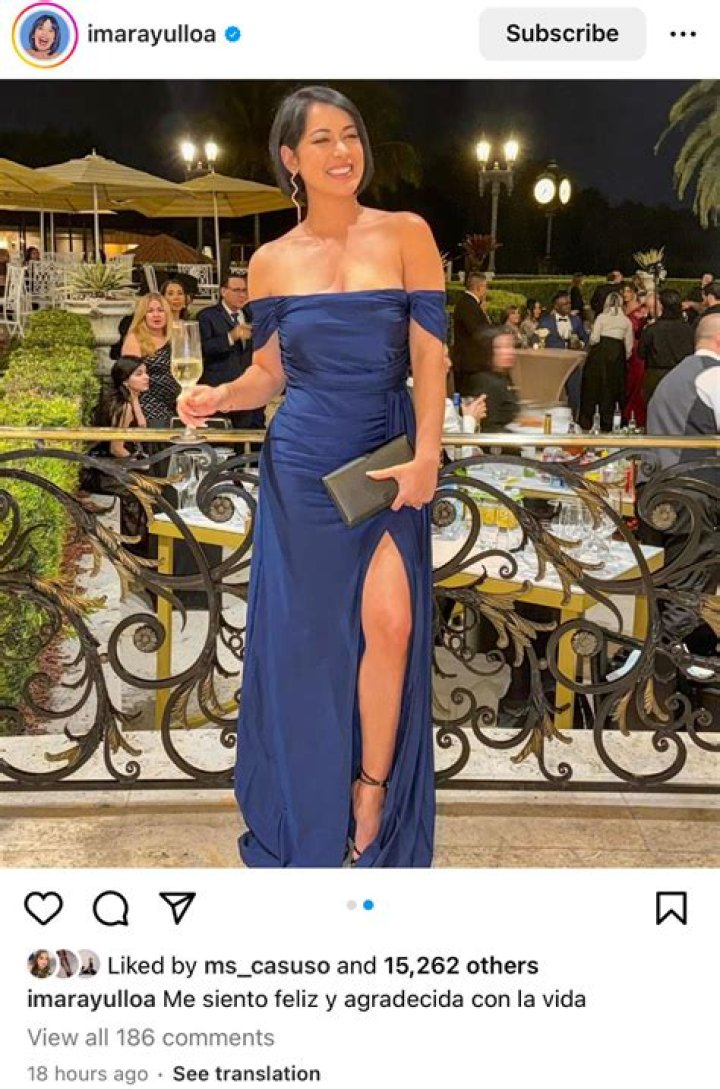The height and width of the screenshot is (1089, 720).
Task: Open the imarayulloa profile from header username
Action: click(150, 34)
